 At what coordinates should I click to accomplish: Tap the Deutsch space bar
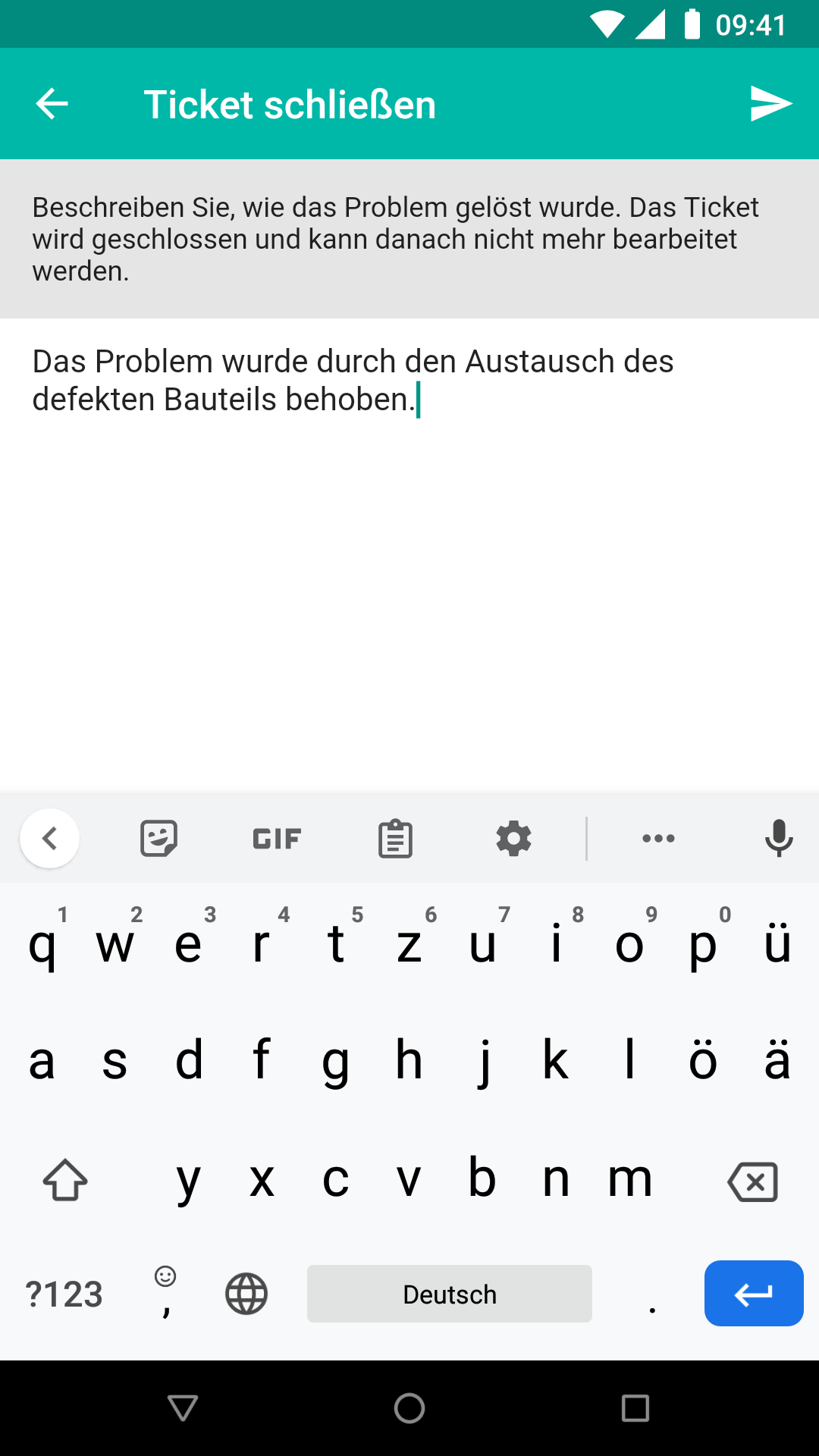(x=450, y=1294)
